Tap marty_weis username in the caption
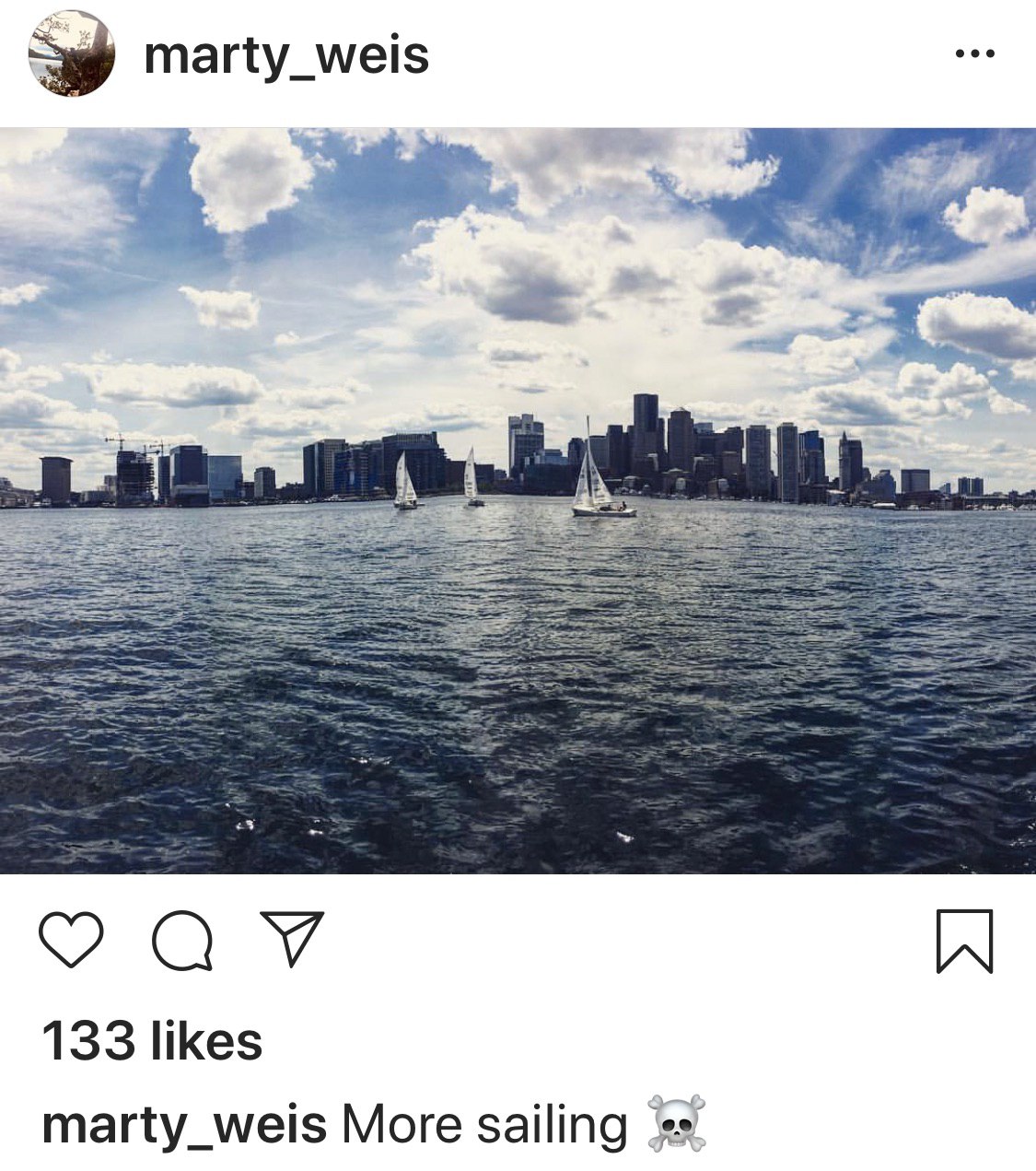Image resolution: width=1036 pixels, height=1171 pixels. pos(184,1125)
